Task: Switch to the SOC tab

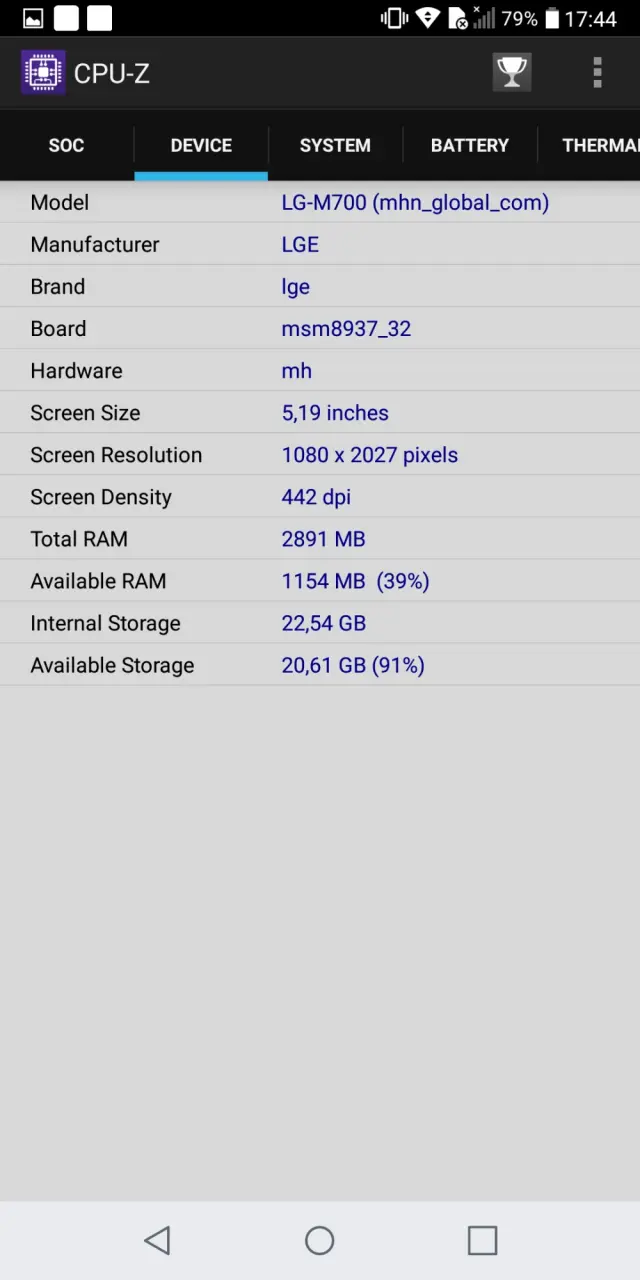Action: click(66, 145)
